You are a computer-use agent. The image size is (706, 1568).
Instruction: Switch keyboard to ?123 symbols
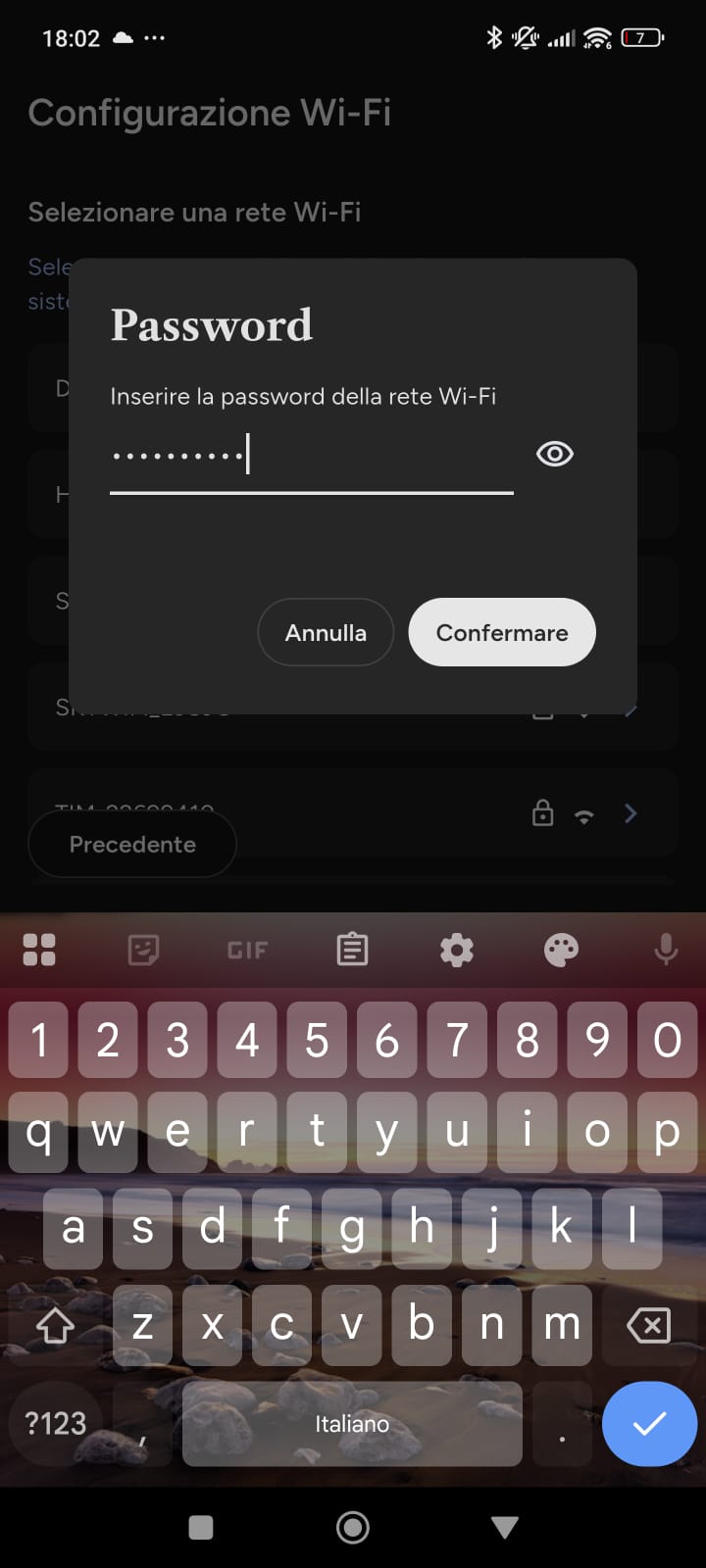point(56,1423)
